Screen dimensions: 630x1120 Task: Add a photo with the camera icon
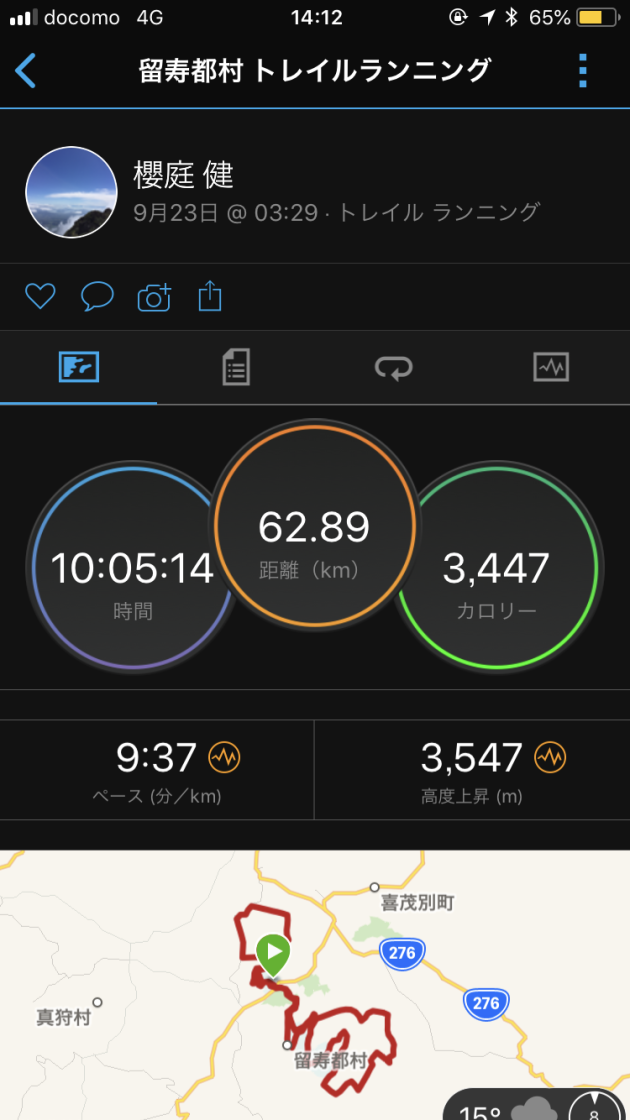coord(154,297)
